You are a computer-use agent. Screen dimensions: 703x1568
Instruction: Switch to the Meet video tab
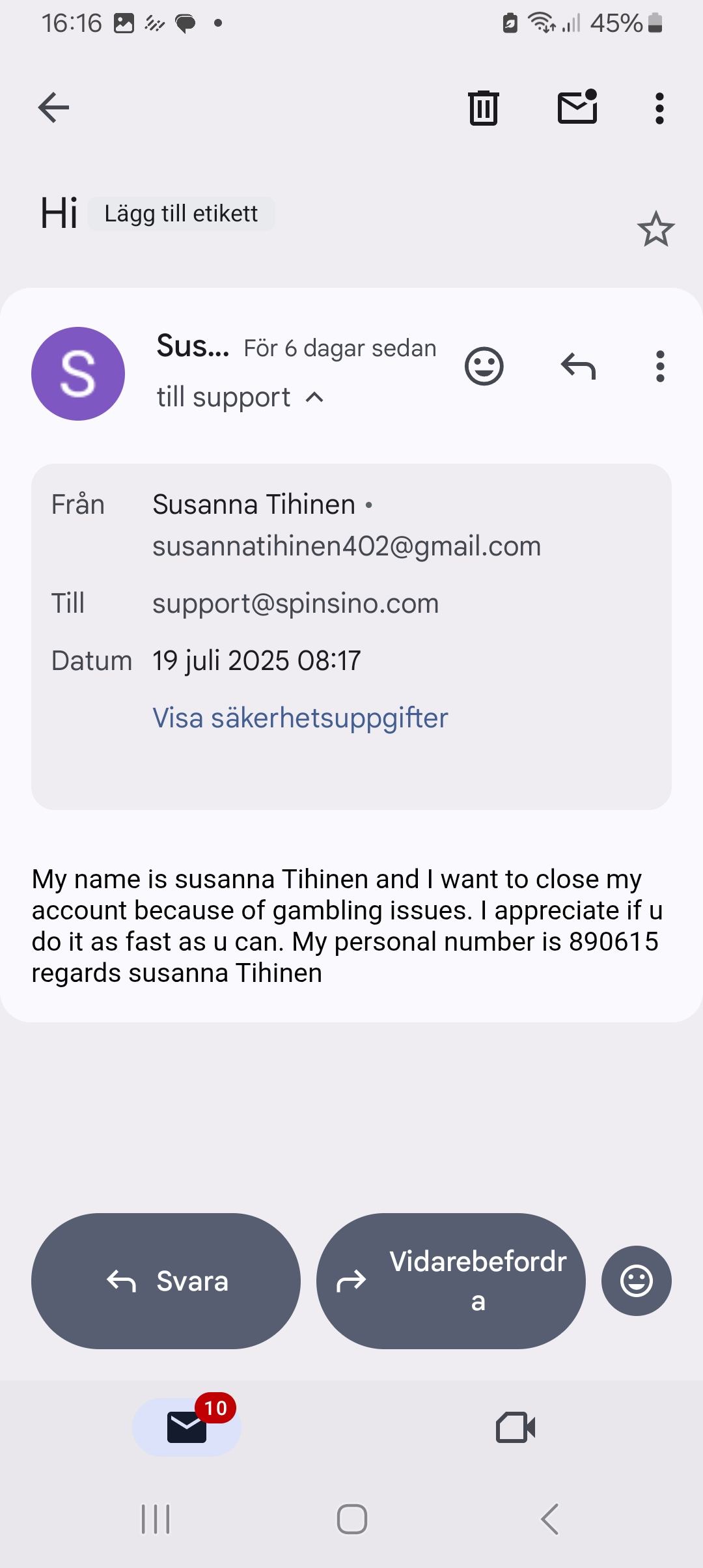(x=515, y=1427)
